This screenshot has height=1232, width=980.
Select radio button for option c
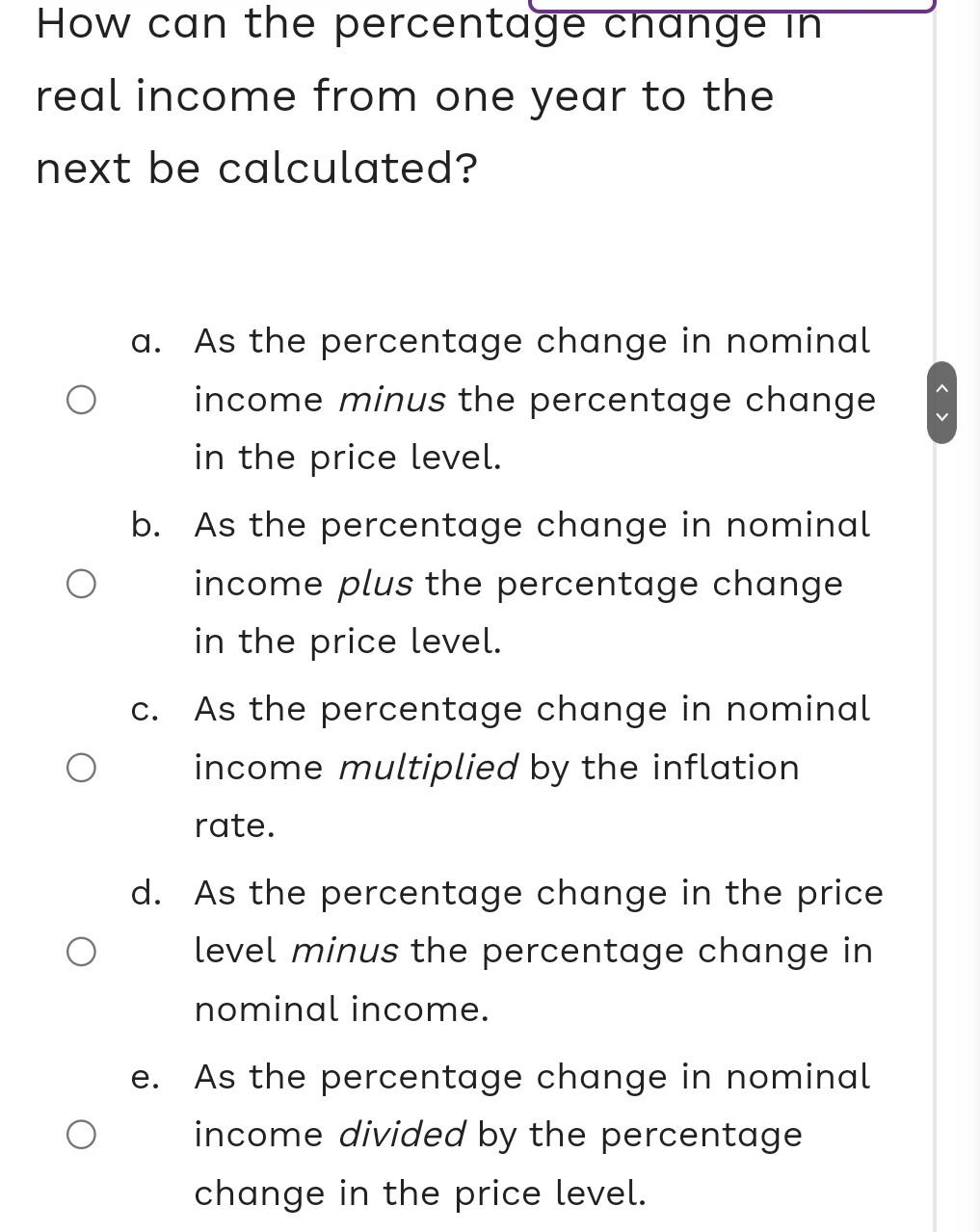(81, 767)
